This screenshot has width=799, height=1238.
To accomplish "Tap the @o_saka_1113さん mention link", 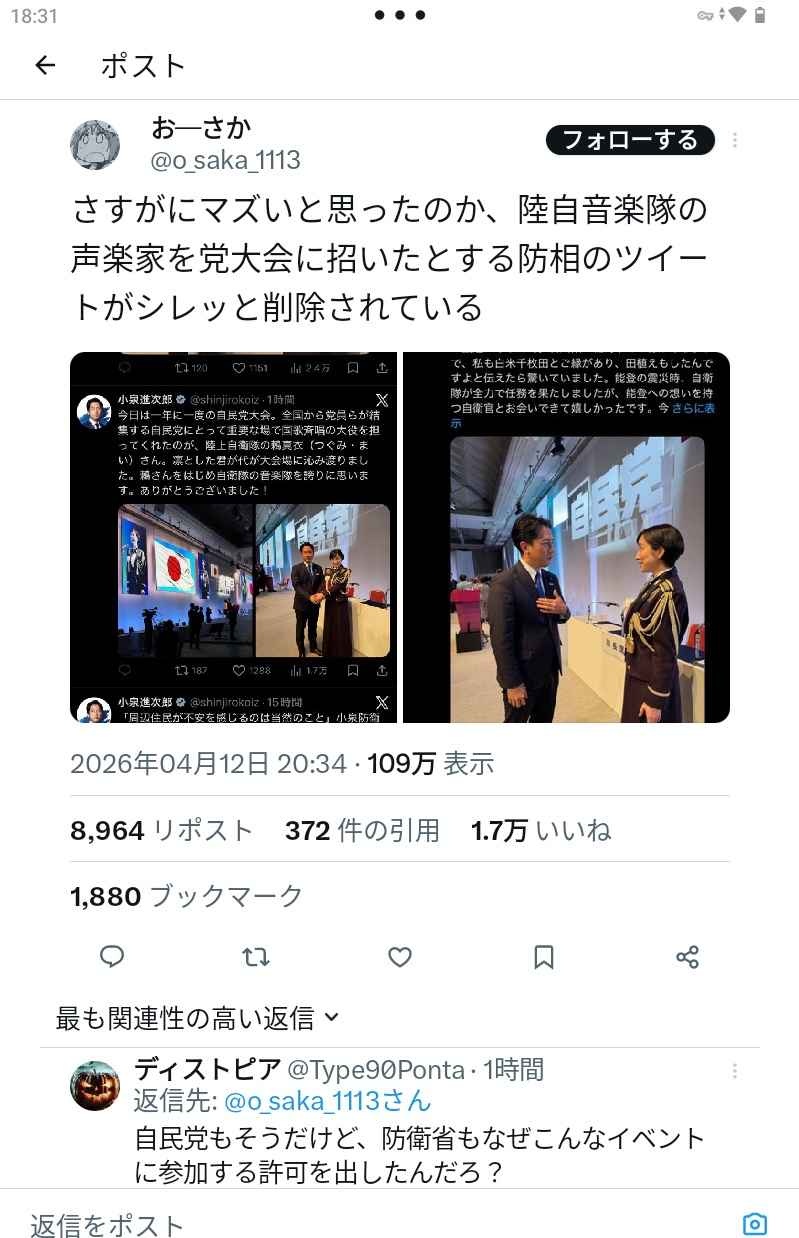I will (327, 1101).
